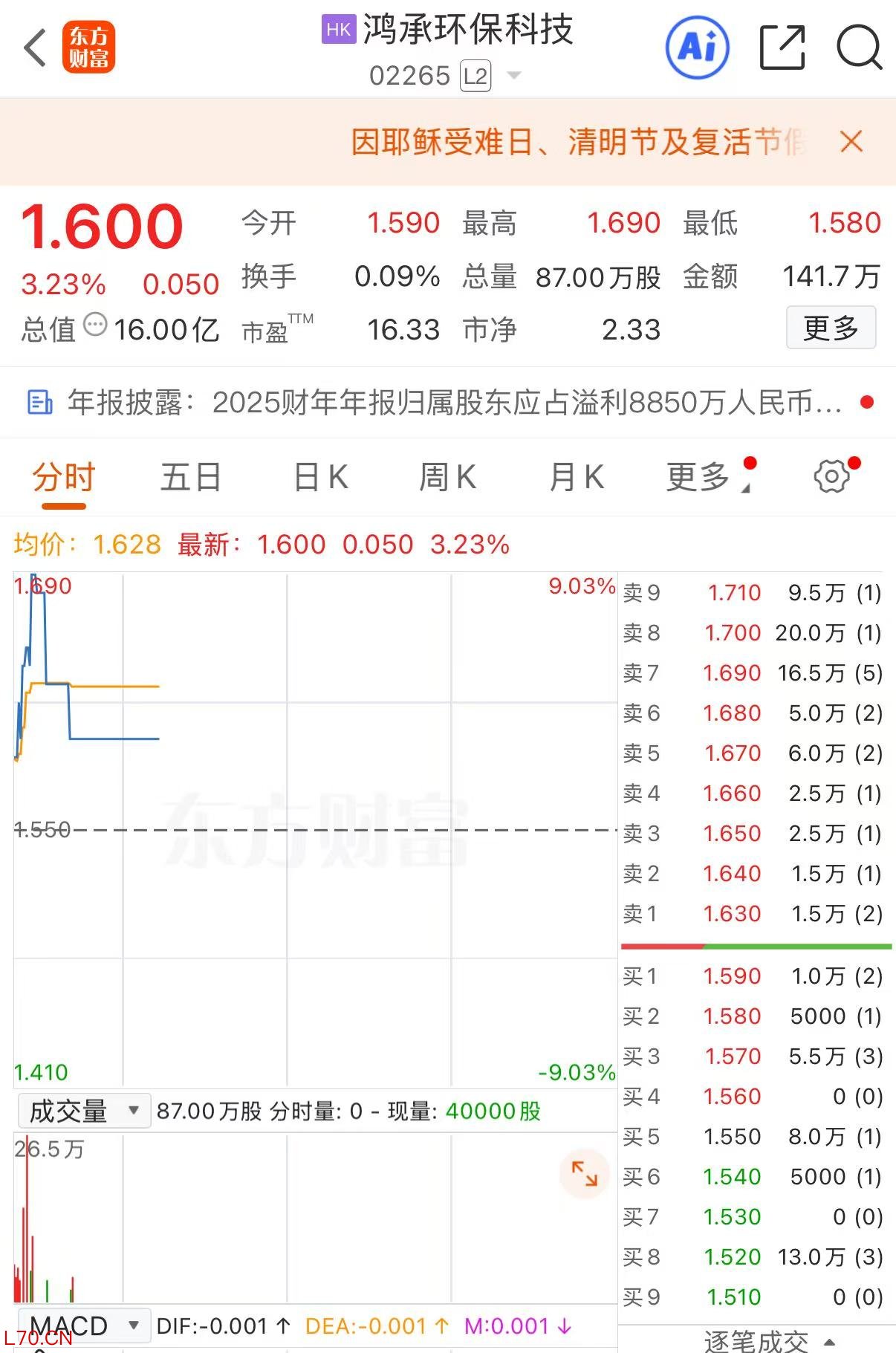The width and height of the screenshot is (896, 1353).
Task: Open chart settings gear
Action: point(831,476)
